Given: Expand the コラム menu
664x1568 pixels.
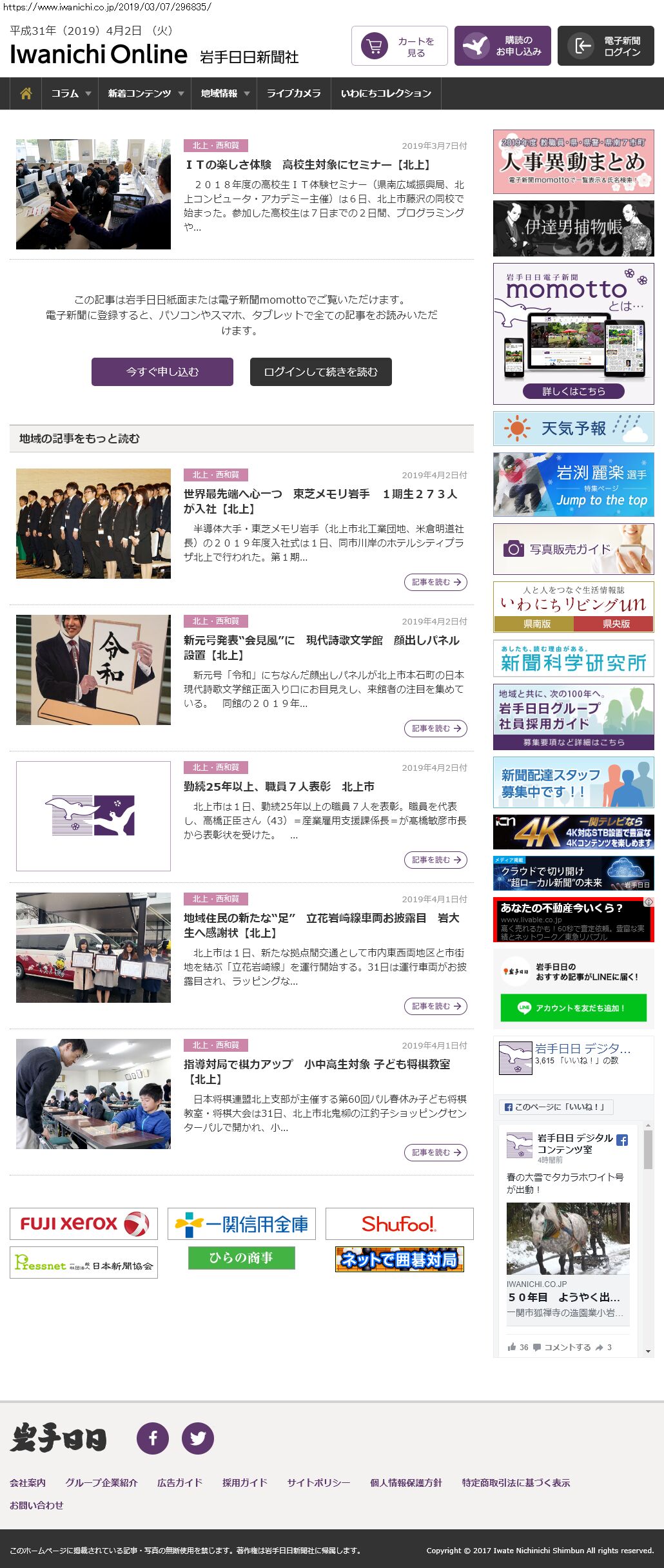Looking at the screenshot, I should click(x=70, y=93).
